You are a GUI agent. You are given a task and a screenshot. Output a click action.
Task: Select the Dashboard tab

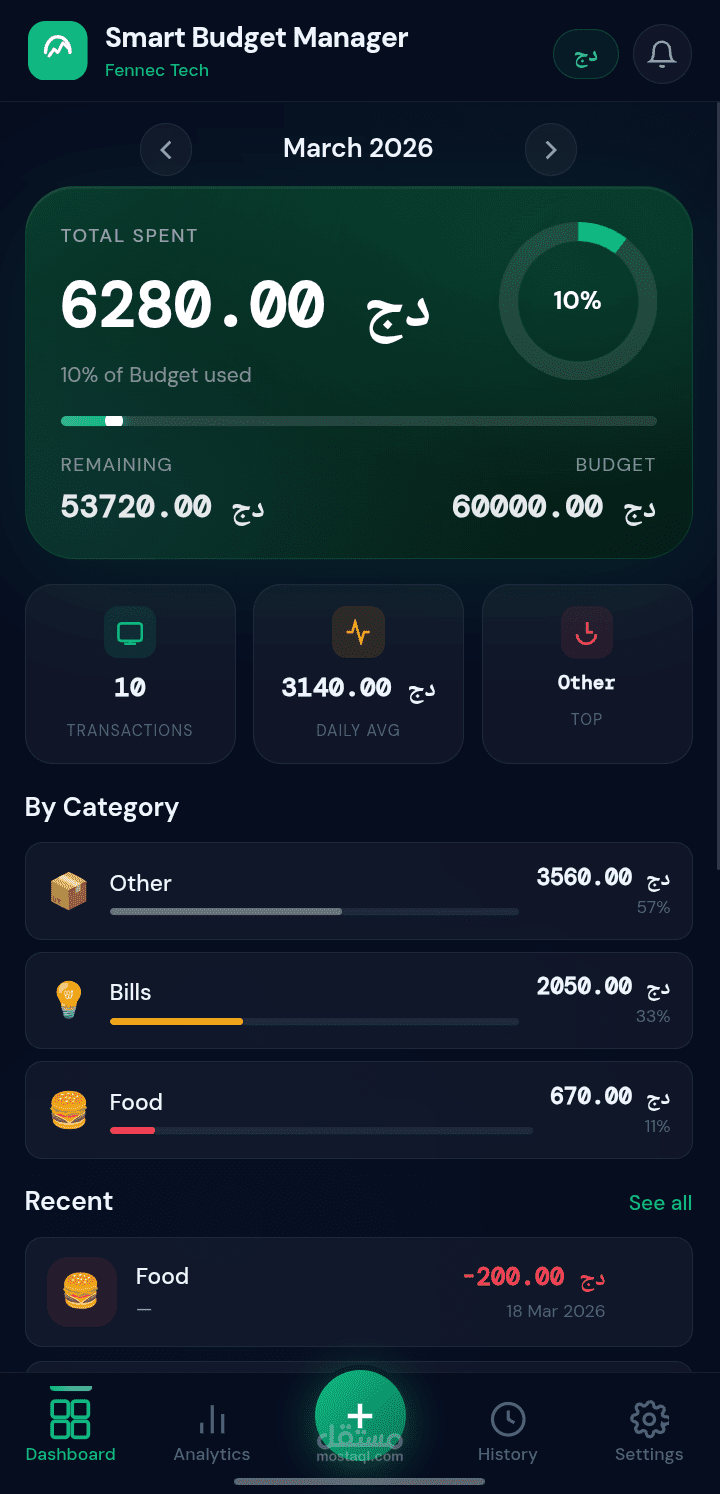pos(71,1432)
